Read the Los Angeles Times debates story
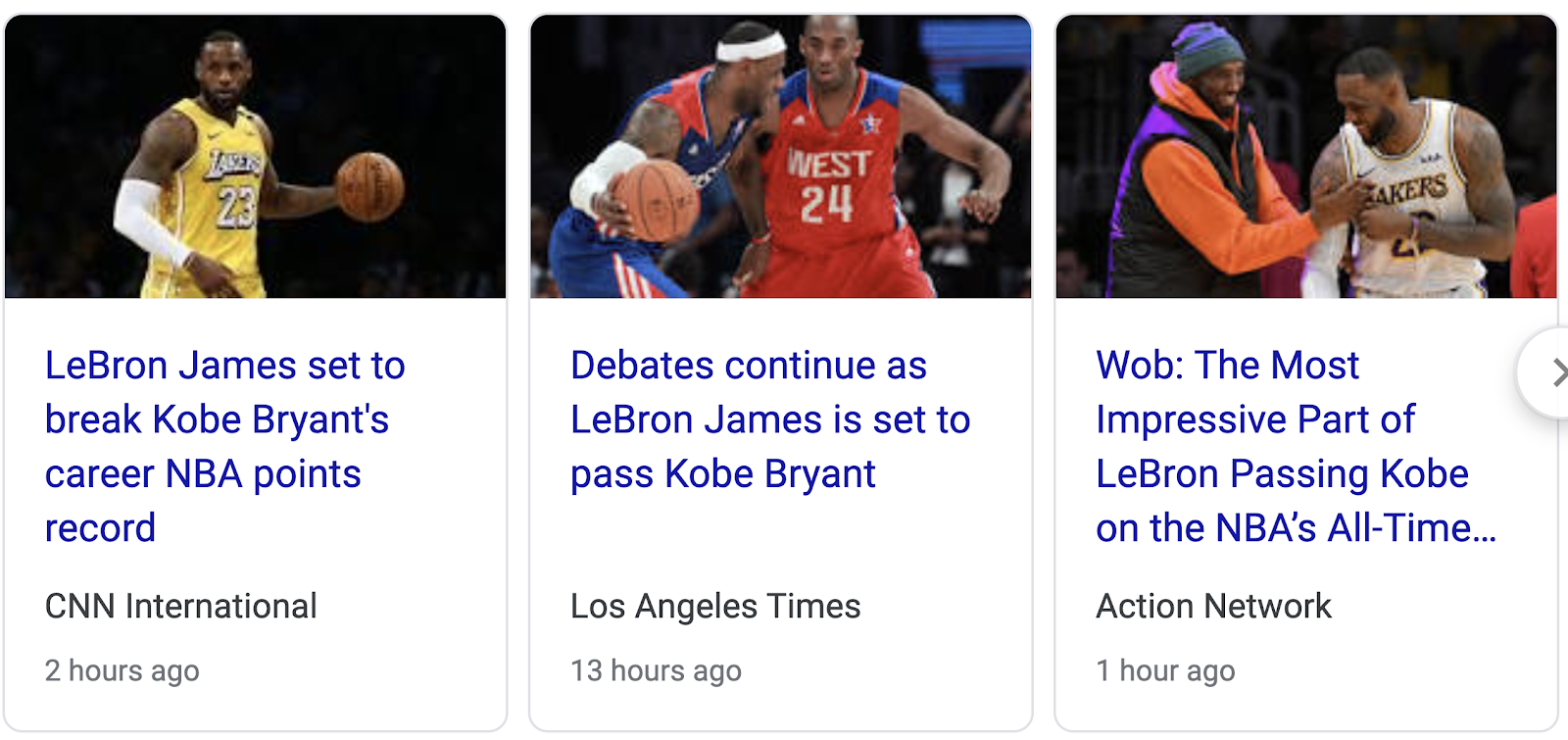 [x=769, y=419]
